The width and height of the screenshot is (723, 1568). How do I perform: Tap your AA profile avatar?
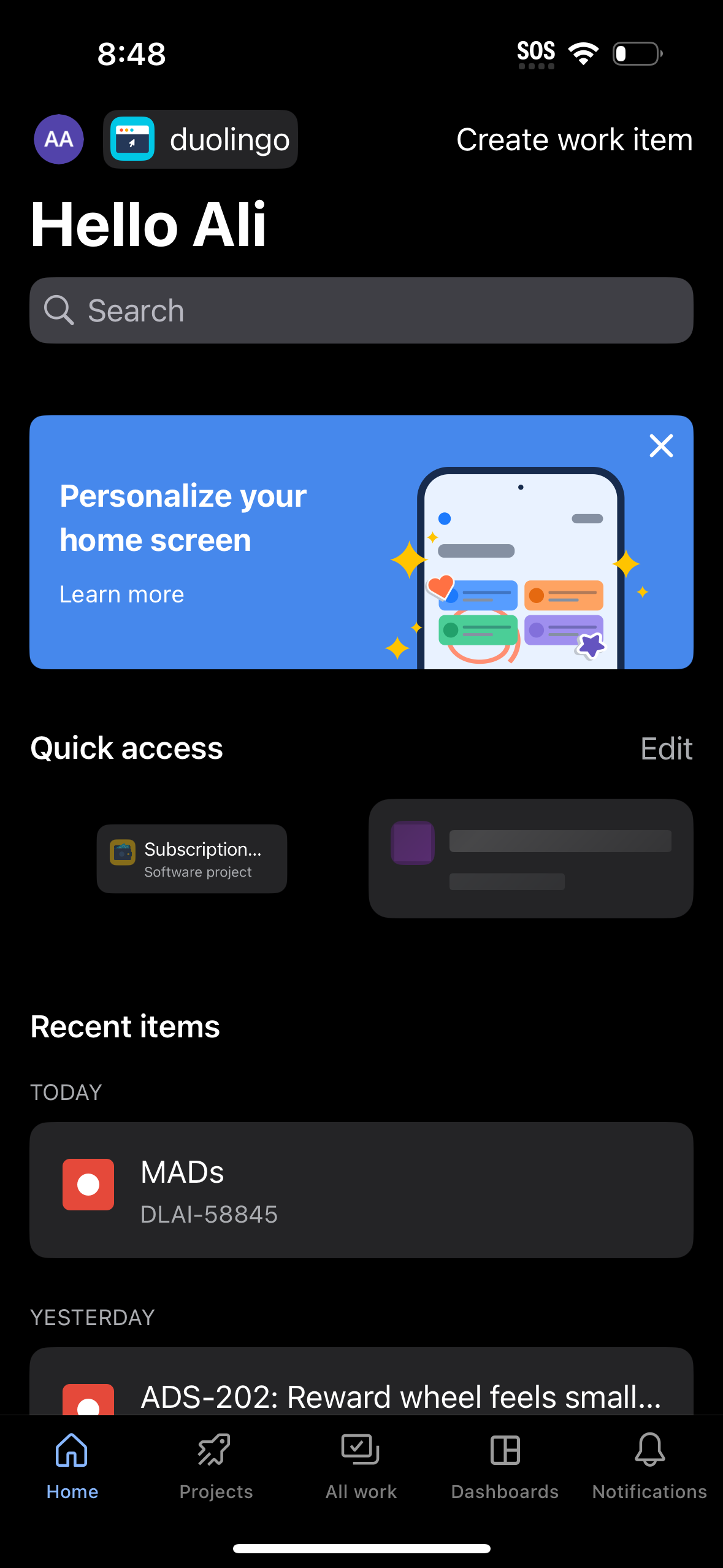coord(58,139)
